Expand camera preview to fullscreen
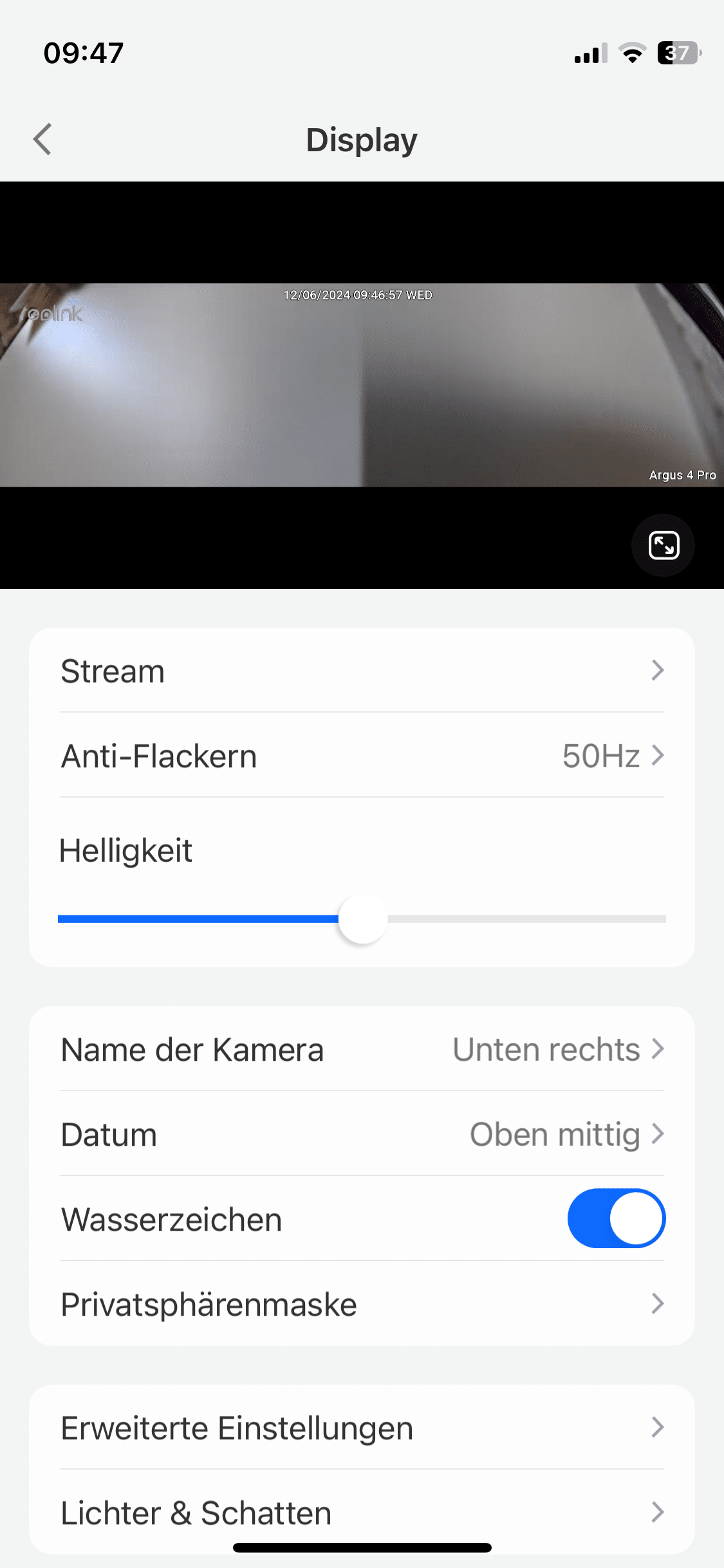 click(x=663, y=545)
